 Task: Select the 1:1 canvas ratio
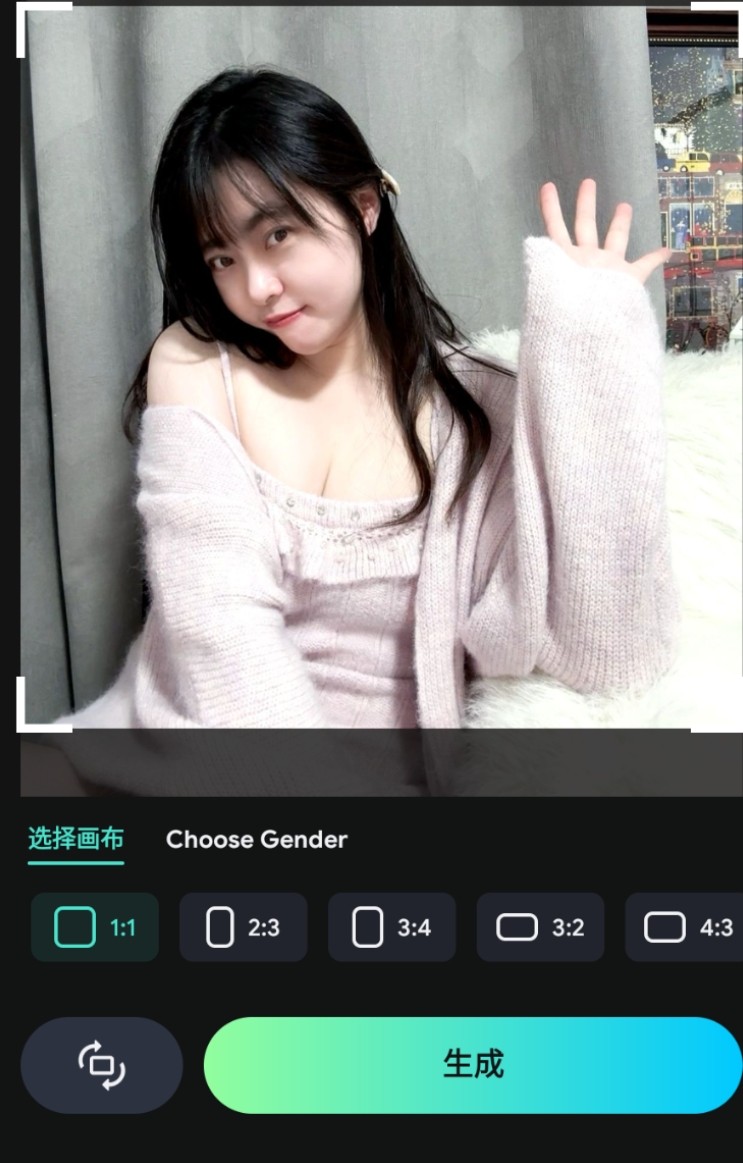click(95, 927)
